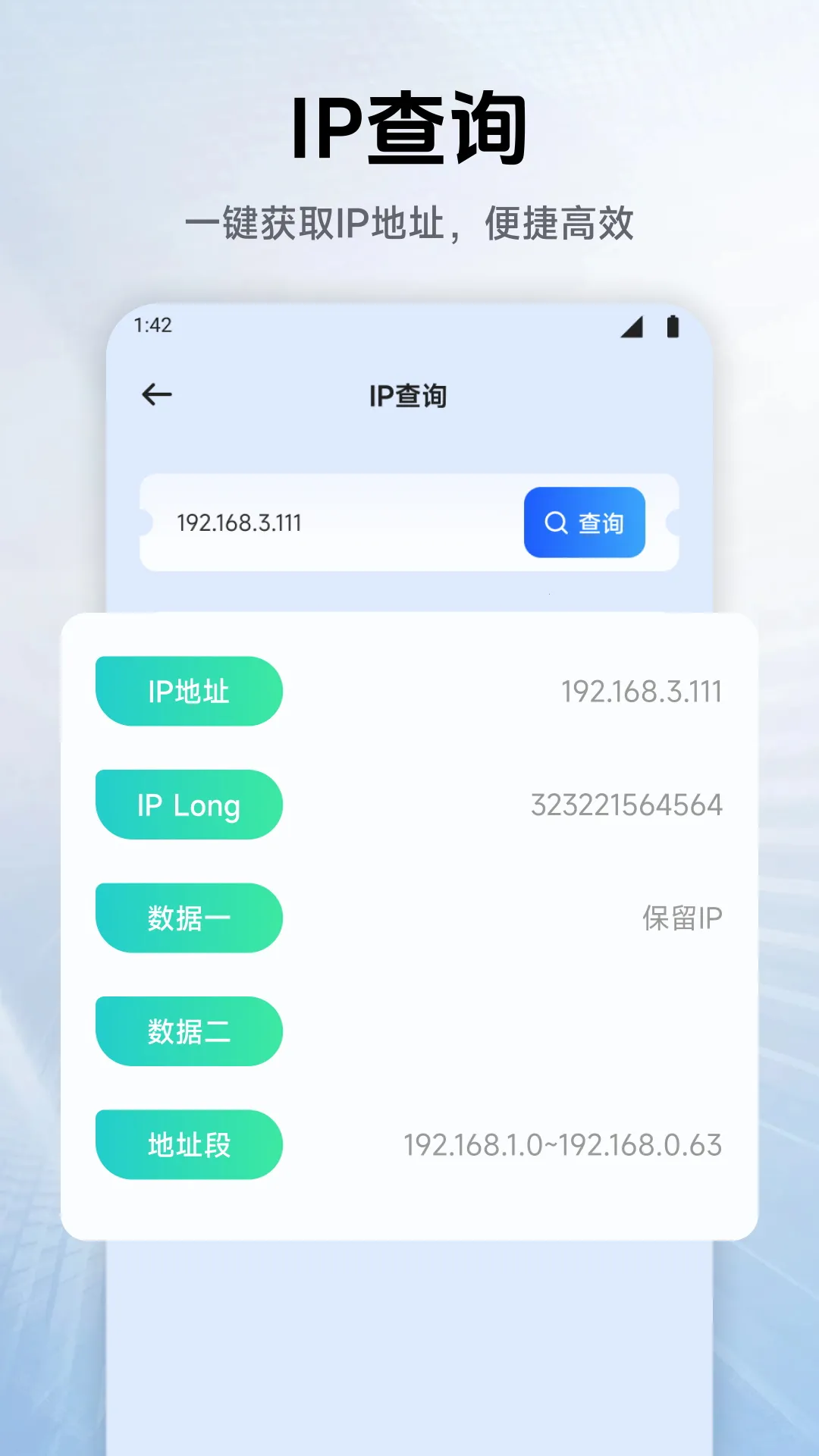Click the 数据二 pill icon
This screenshot has width=819, height=1456.
tap(189, 1031)
